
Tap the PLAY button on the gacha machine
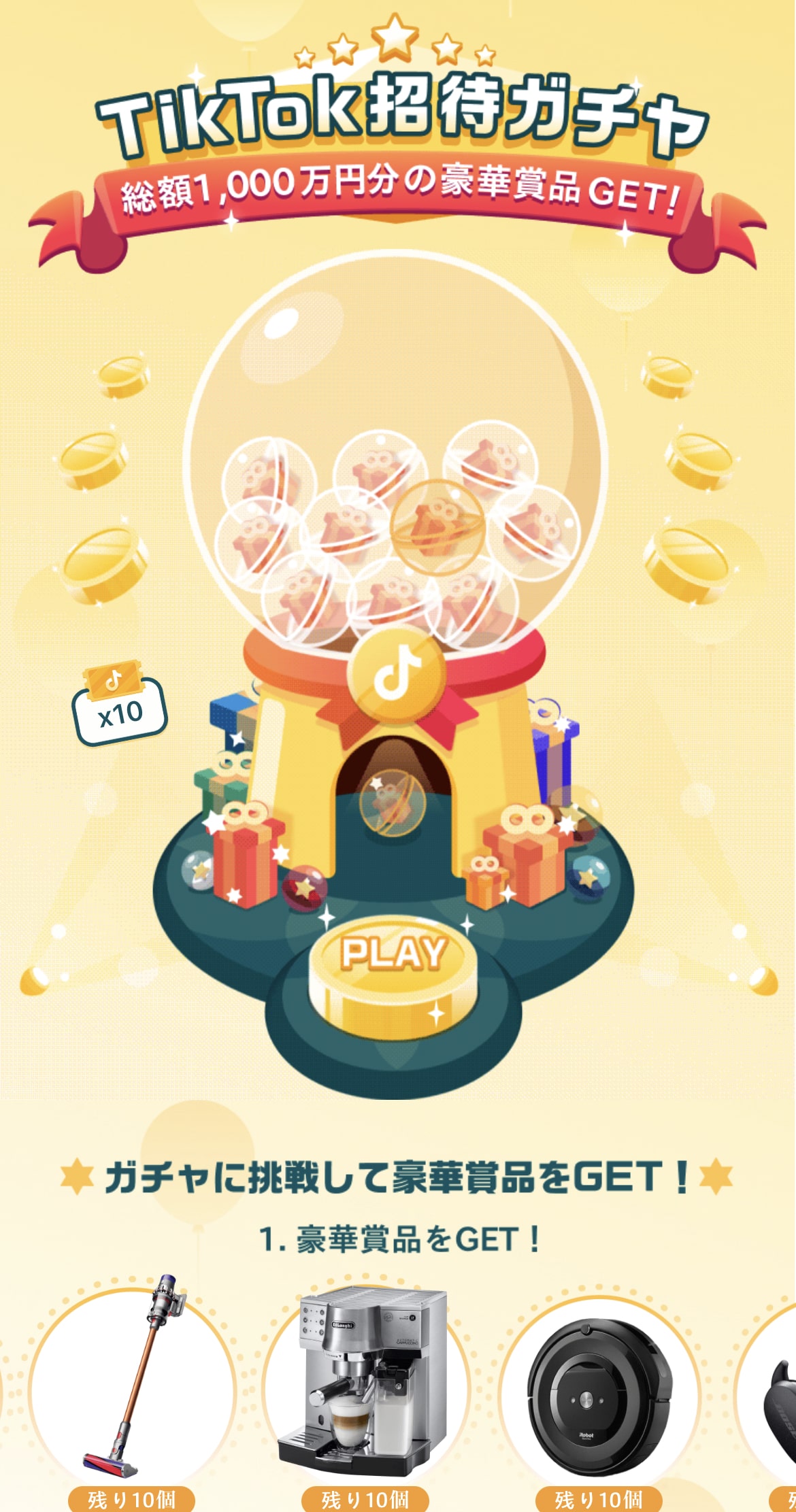point(393,973)
